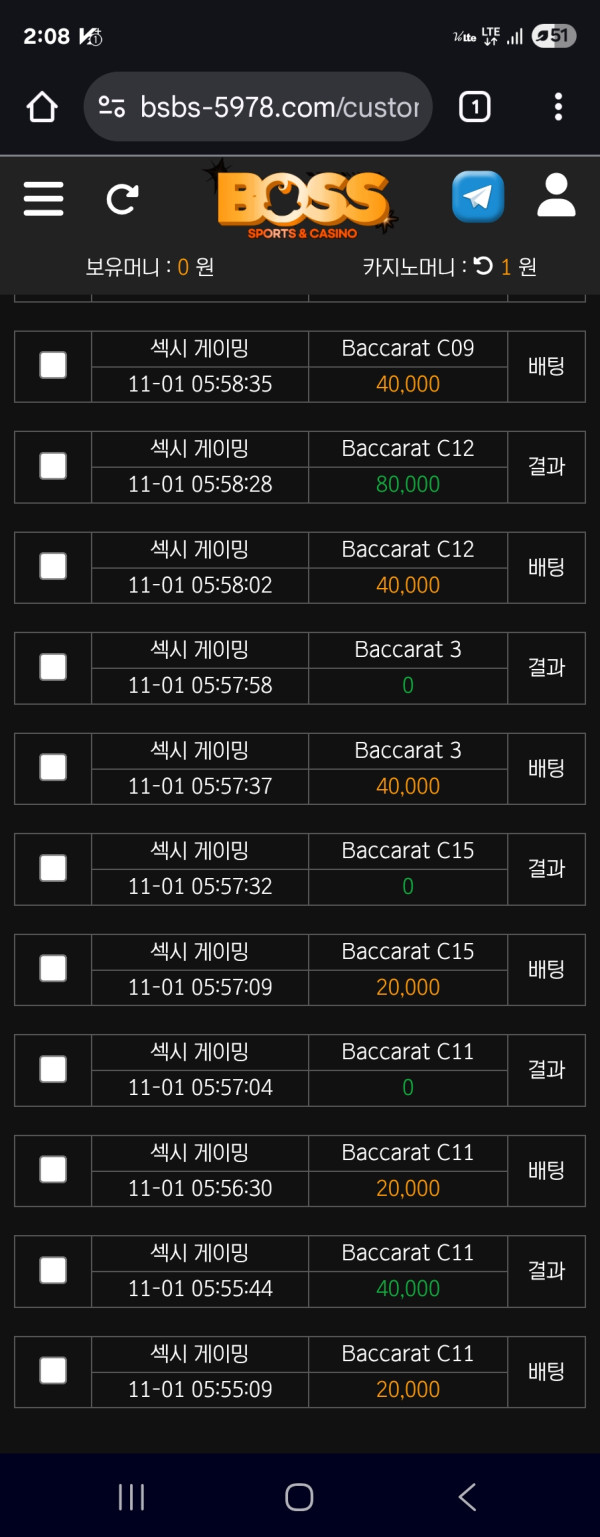The height and width of the screenshot is (1537, 600).
Task: Mark the Baccarat C11 05:55:44 checkbox
Action: click(x=53, y=1271)
